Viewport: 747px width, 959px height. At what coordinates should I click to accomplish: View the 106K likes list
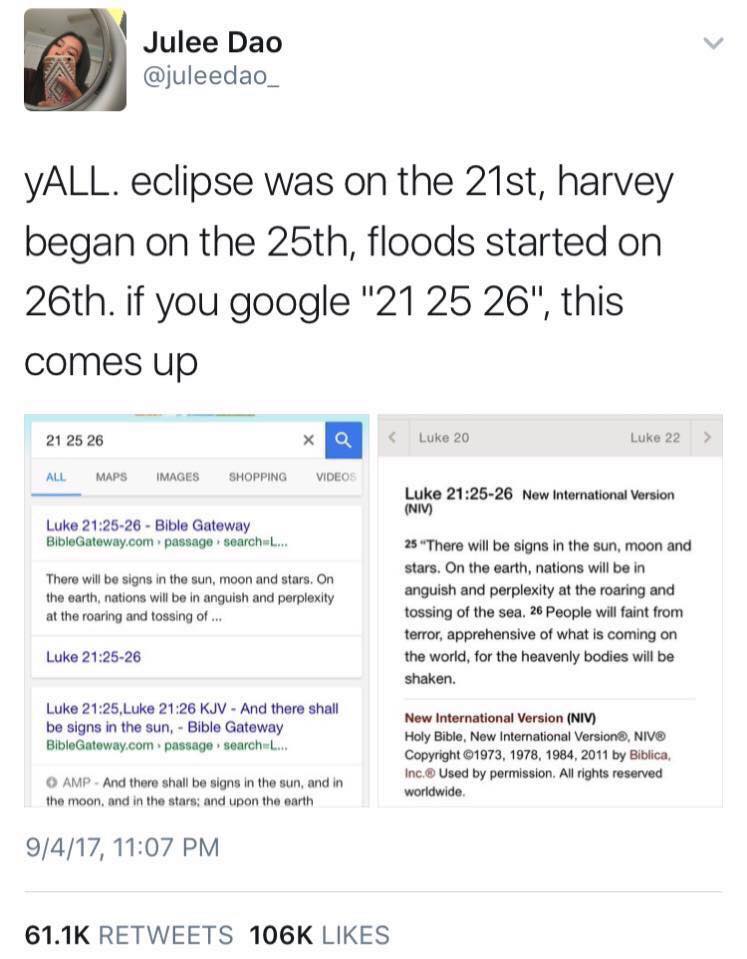coord(319,934)
